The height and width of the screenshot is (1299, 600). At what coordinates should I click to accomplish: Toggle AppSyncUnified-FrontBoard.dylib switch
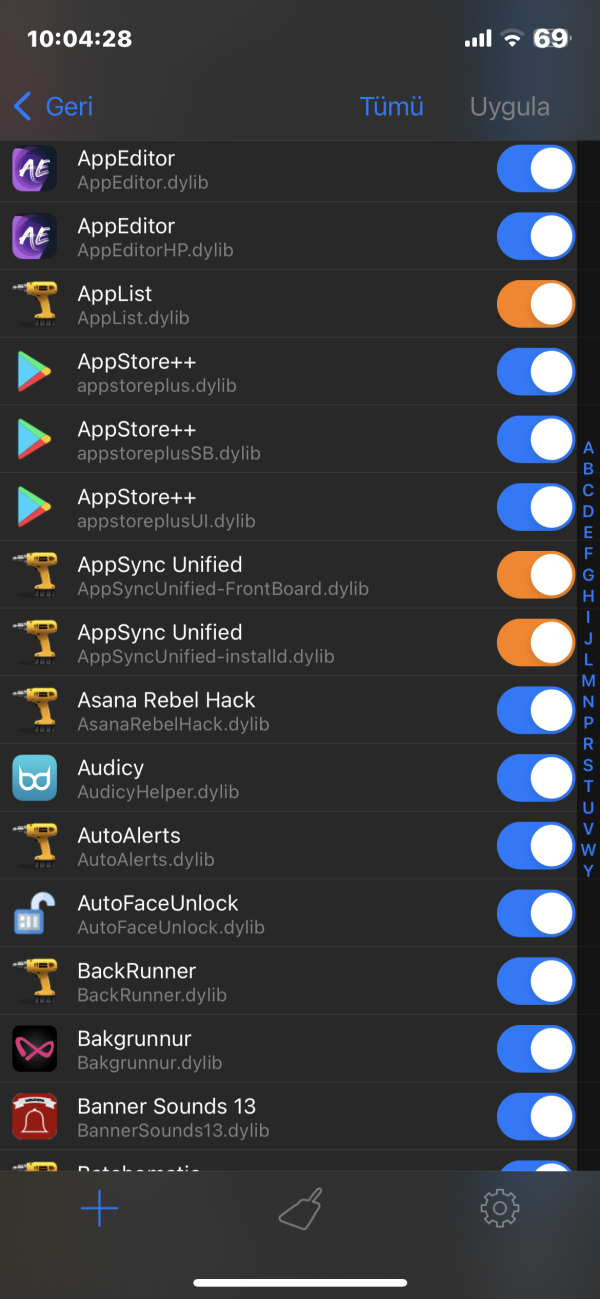(535, 575)
